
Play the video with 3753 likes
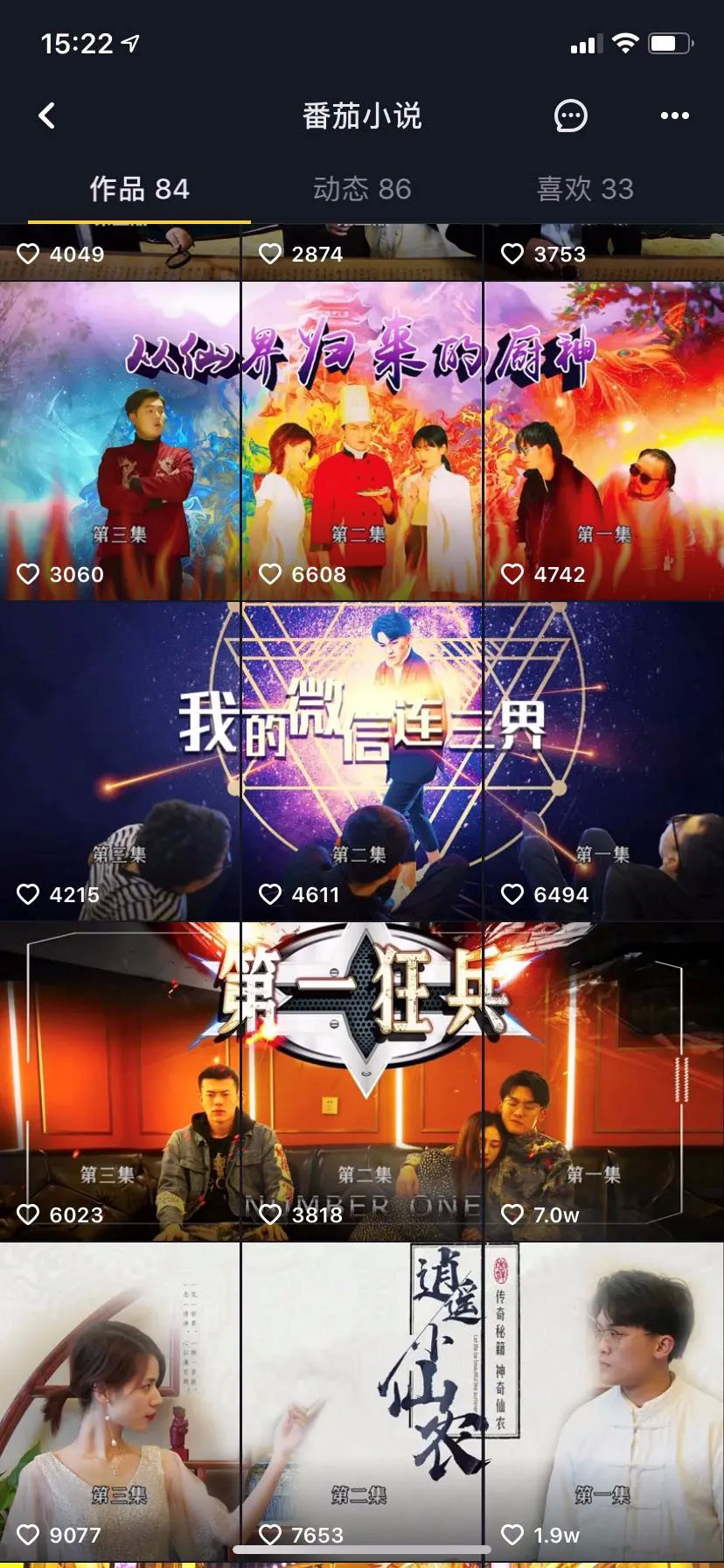coord(604,252)
